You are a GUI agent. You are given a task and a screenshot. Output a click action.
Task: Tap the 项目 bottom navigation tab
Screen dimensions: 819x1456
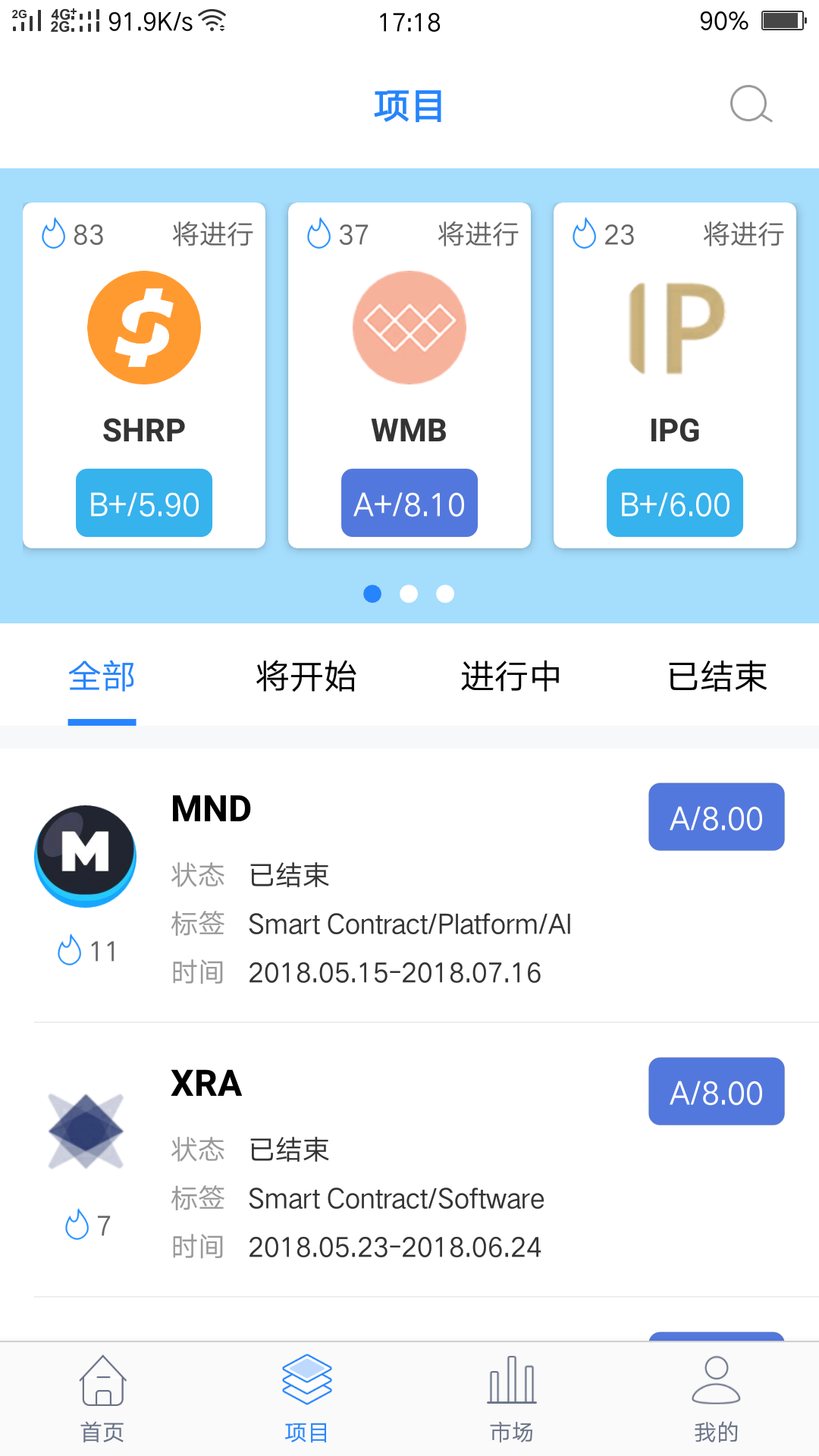tap(307, 1398)
